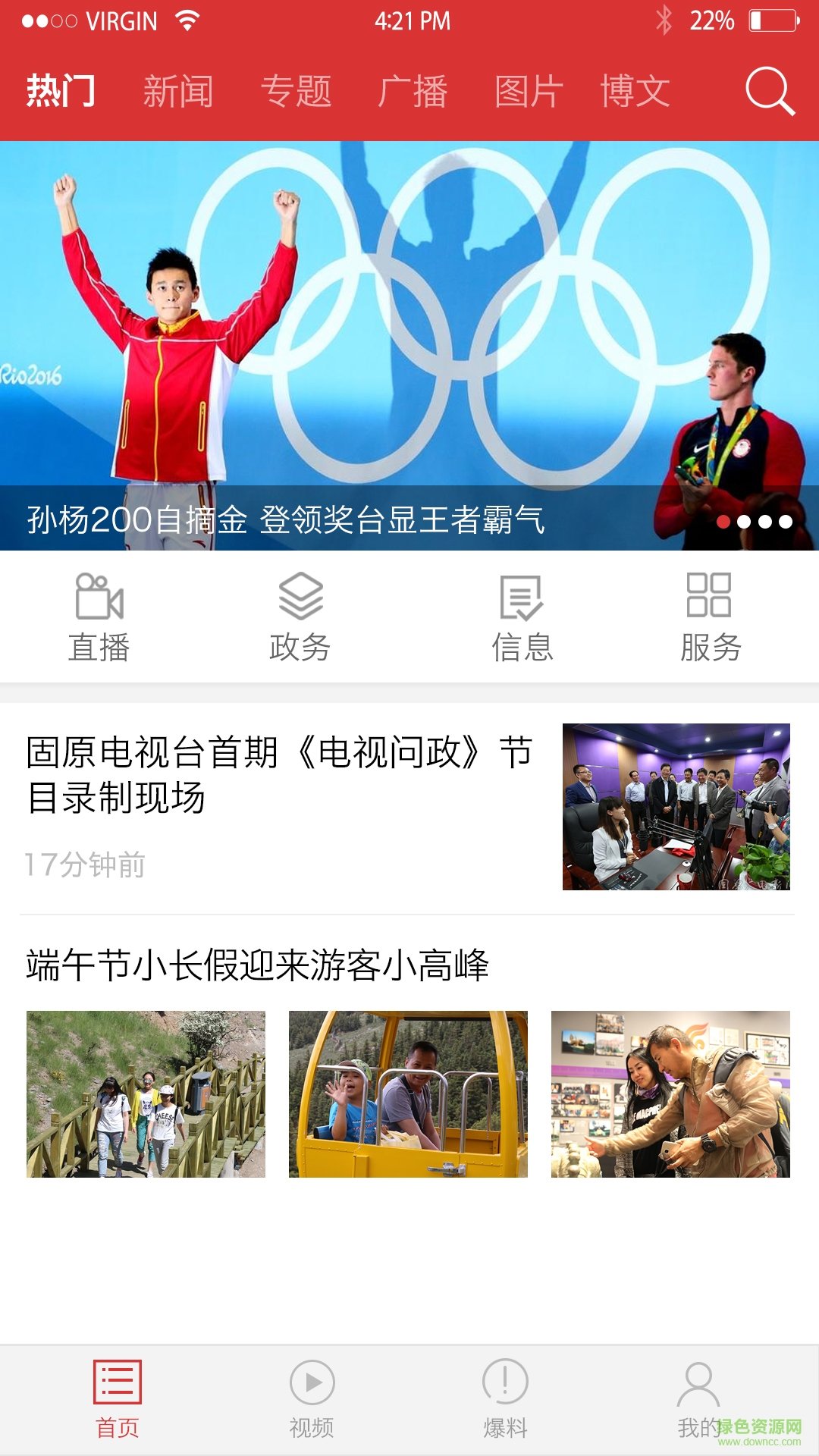Image resolution: width=819 pixels, height=1456 pixels.
Task: Switch to the 博文 top tab
Action: point(635,92)
